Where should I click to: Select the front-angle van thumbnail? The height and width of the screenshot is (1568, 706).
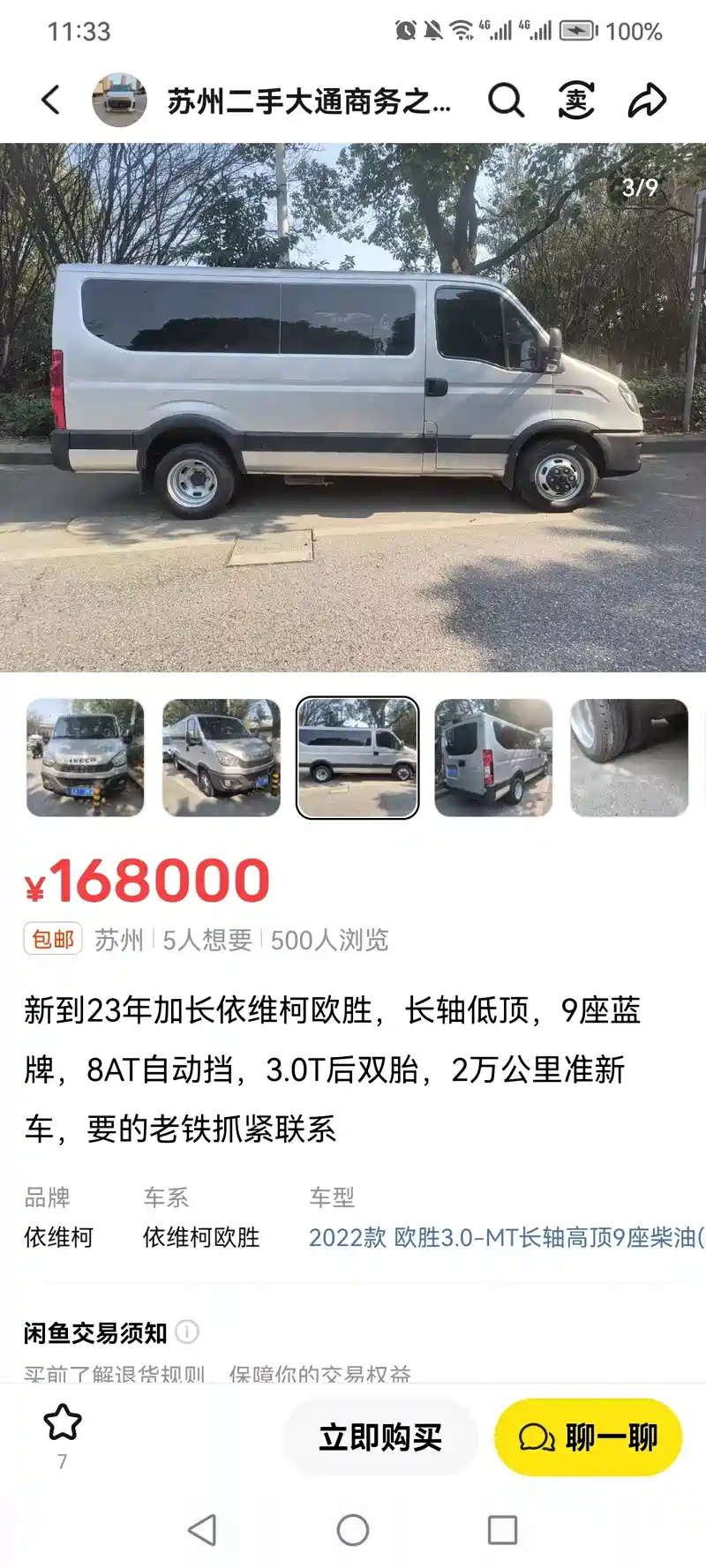click(222, 757)
